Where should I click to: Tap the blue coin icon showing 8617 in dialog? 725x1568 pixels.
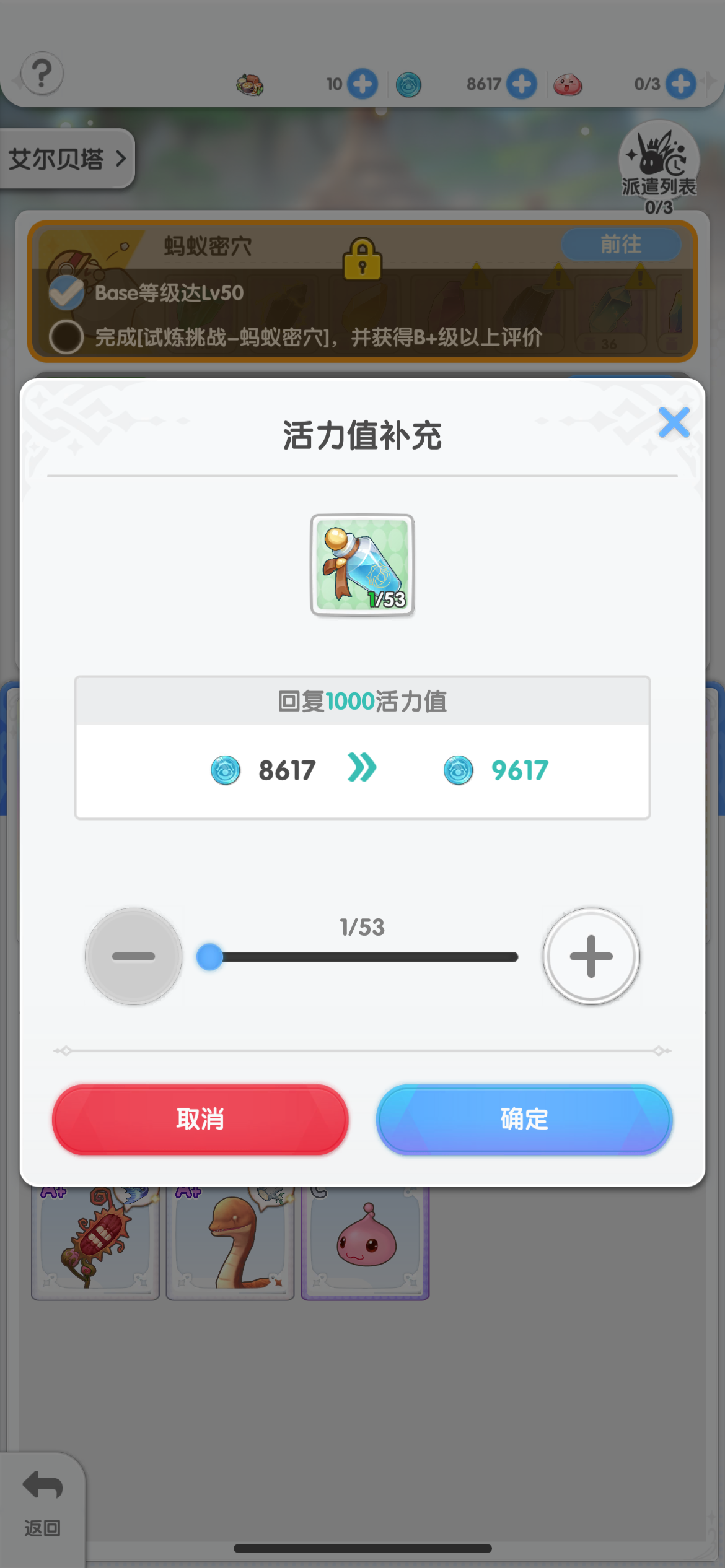(226, 770)
